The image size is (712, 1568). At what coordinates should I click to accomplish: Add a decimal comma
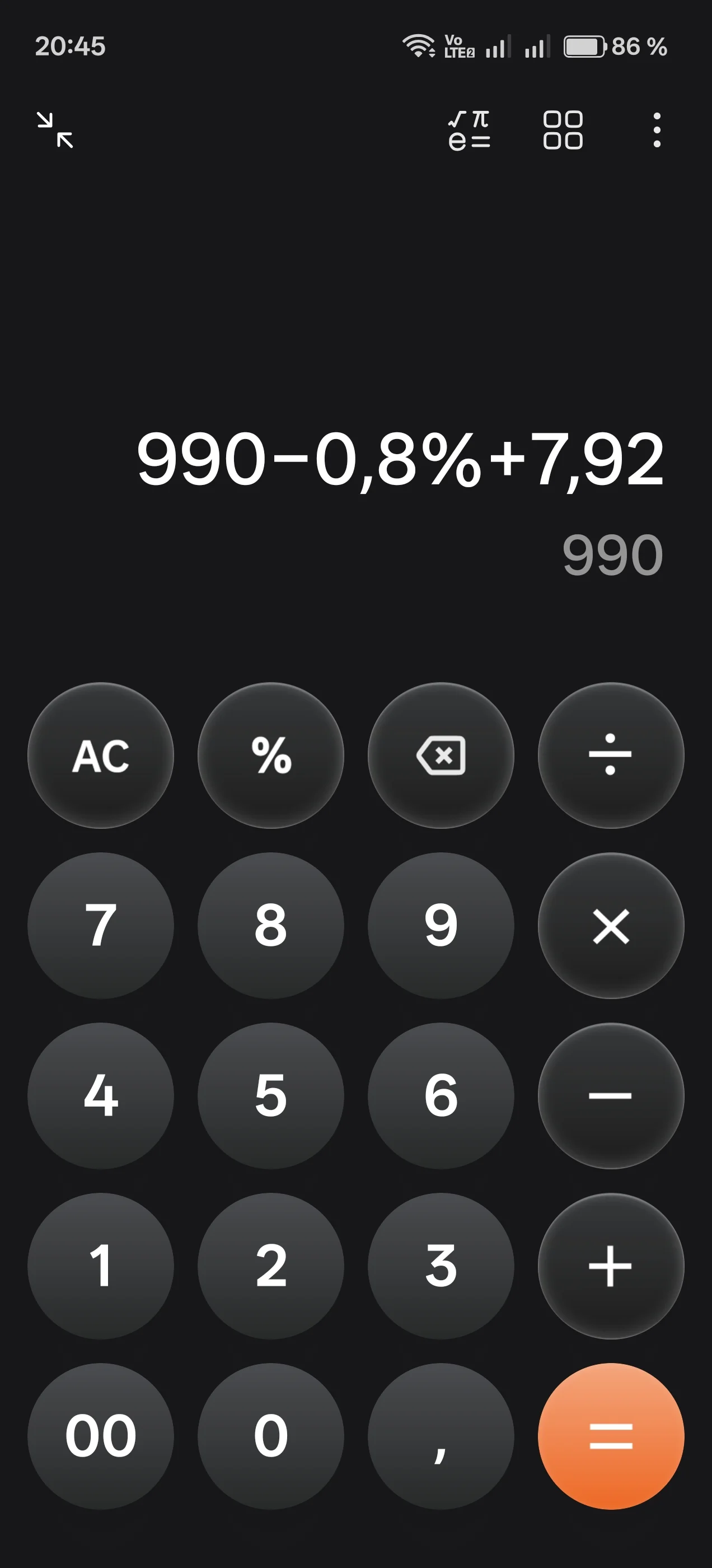pyautogui.click(x=441, y=1436)
